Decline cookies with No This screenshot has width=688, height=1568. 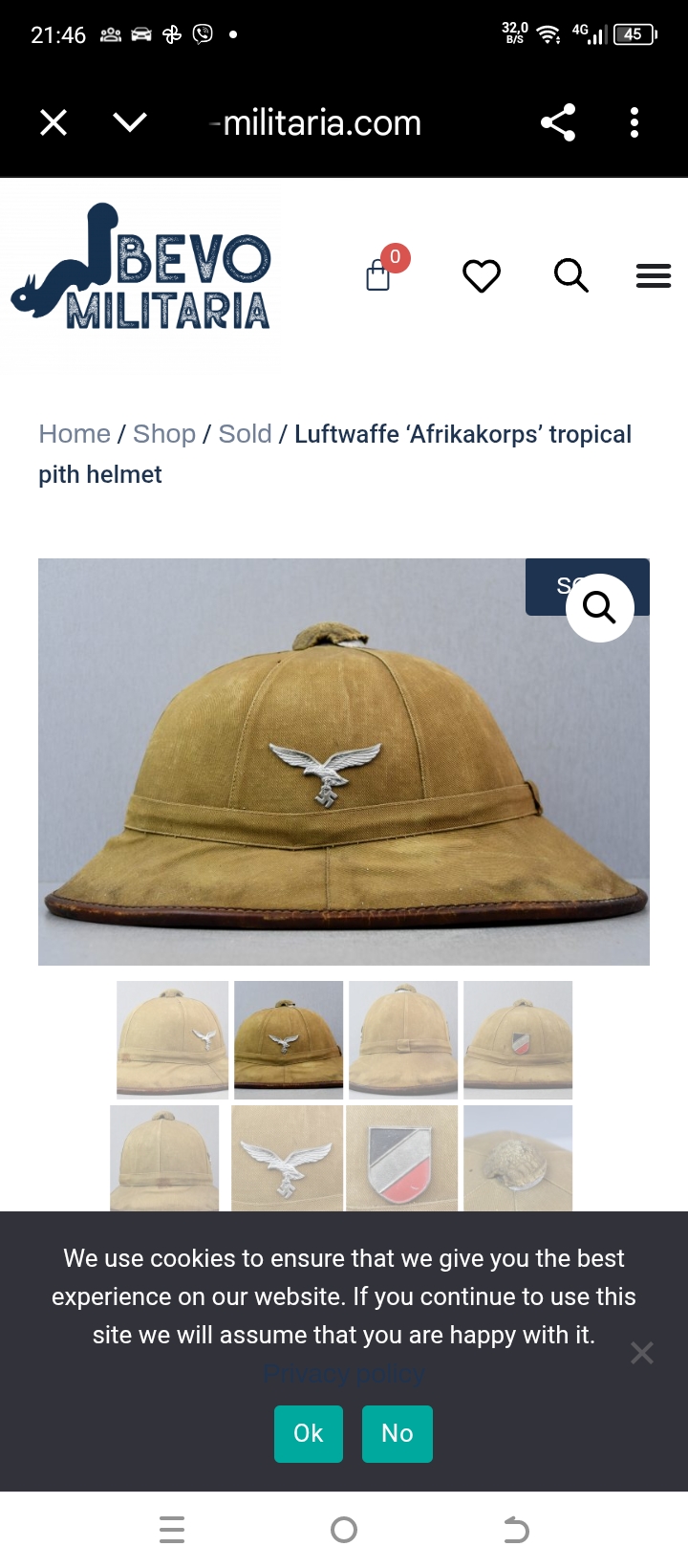coord(397,1433)
